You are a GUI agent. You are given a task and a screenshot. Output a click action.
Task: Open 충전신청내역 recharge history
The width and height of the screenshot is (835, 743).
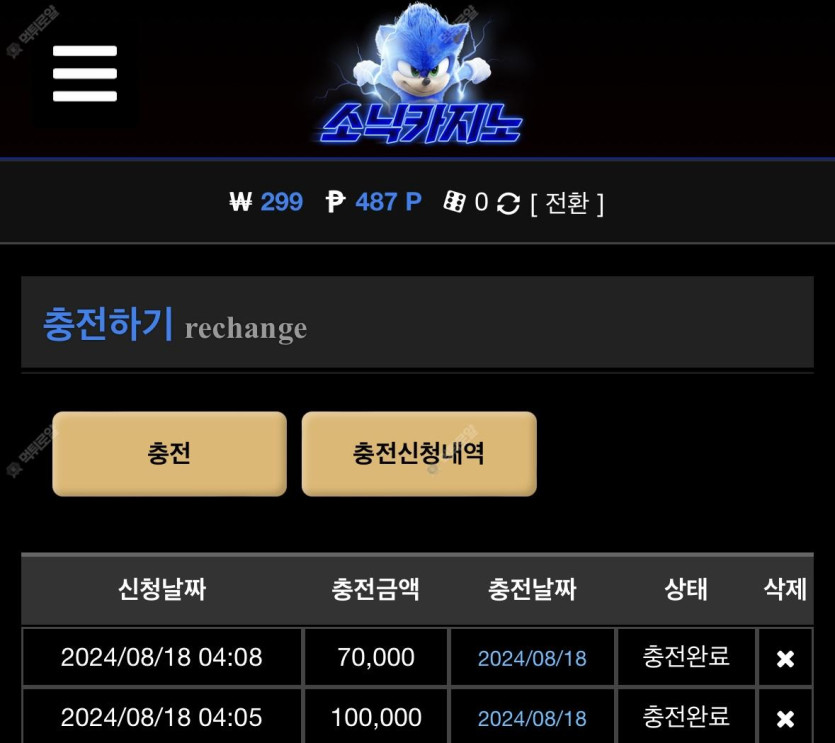[x=419, y=454]
